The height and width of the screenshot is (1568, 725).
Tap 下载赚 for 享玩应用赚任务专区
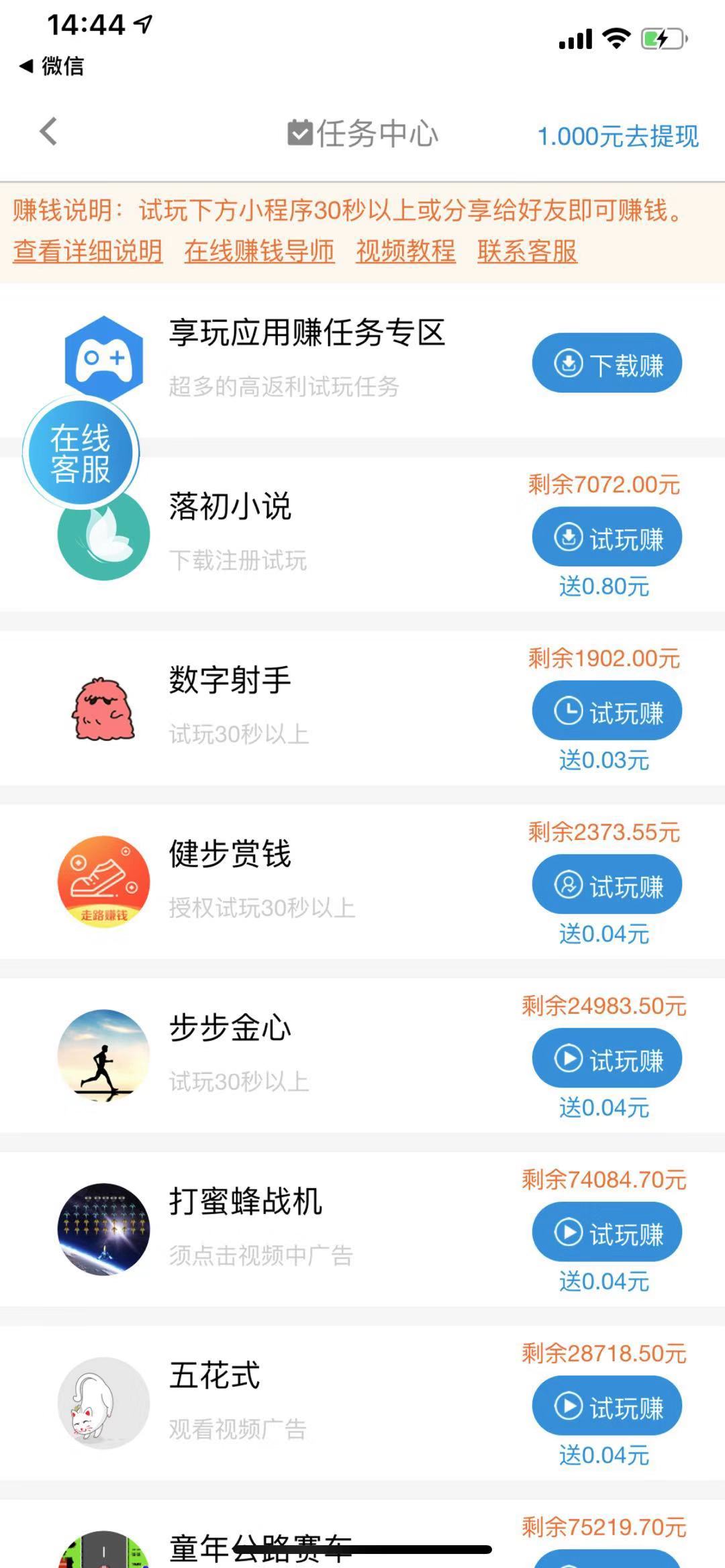(606, 362)
